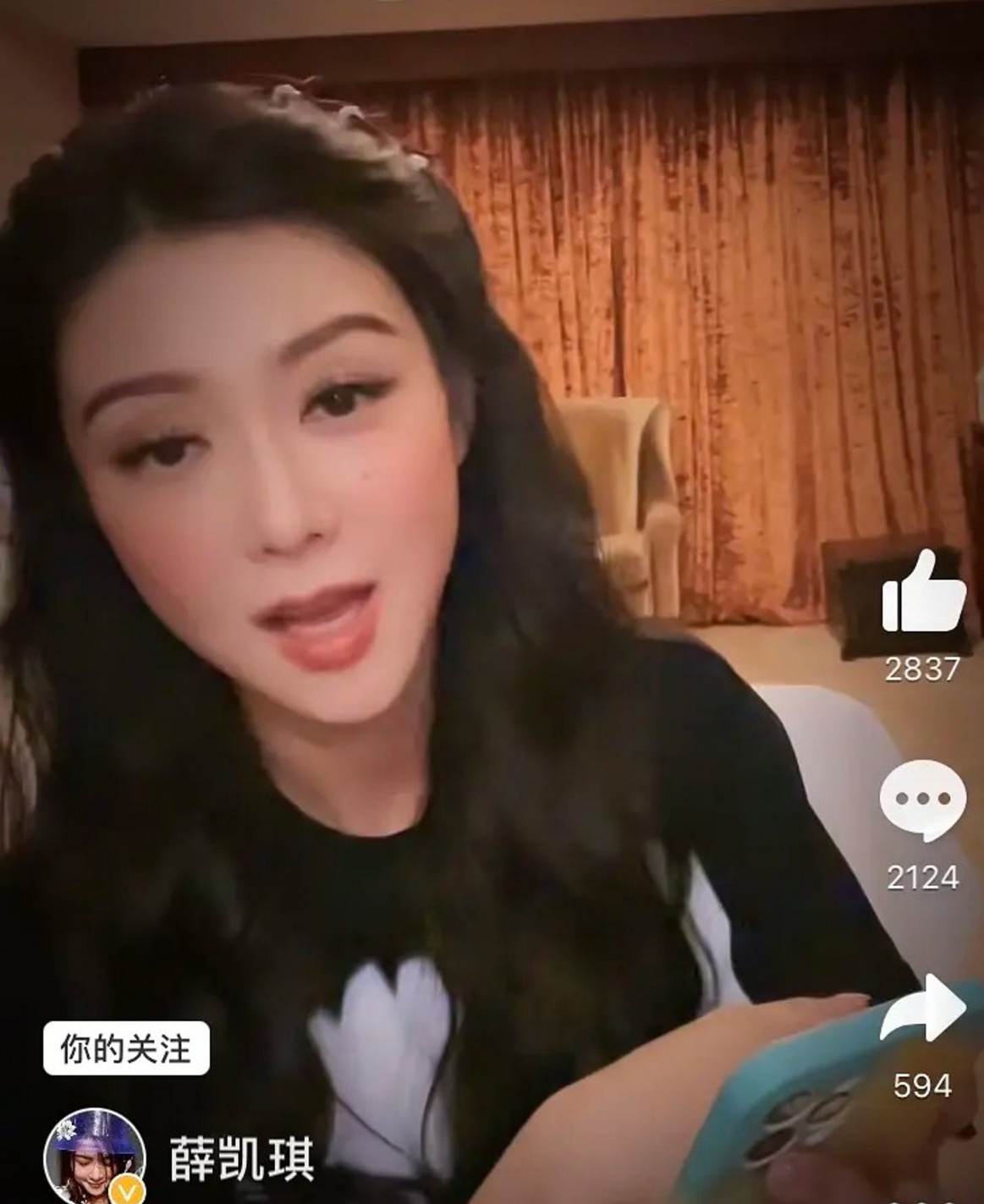Tap the 你的关注 tag
The height and width of the screenshot is (1204, 984).
(x=126, y=1050)
